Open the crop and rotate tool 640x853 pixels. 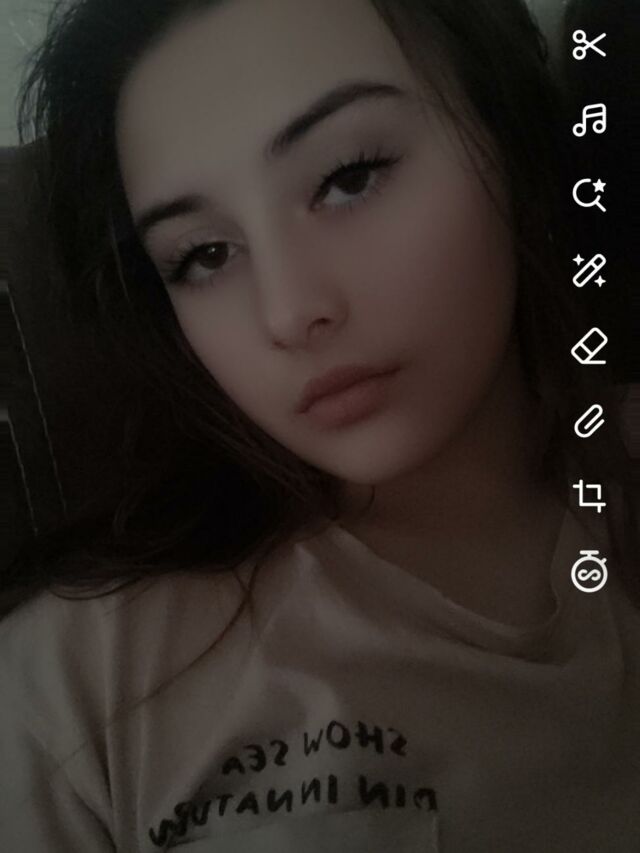pos(589,497)
